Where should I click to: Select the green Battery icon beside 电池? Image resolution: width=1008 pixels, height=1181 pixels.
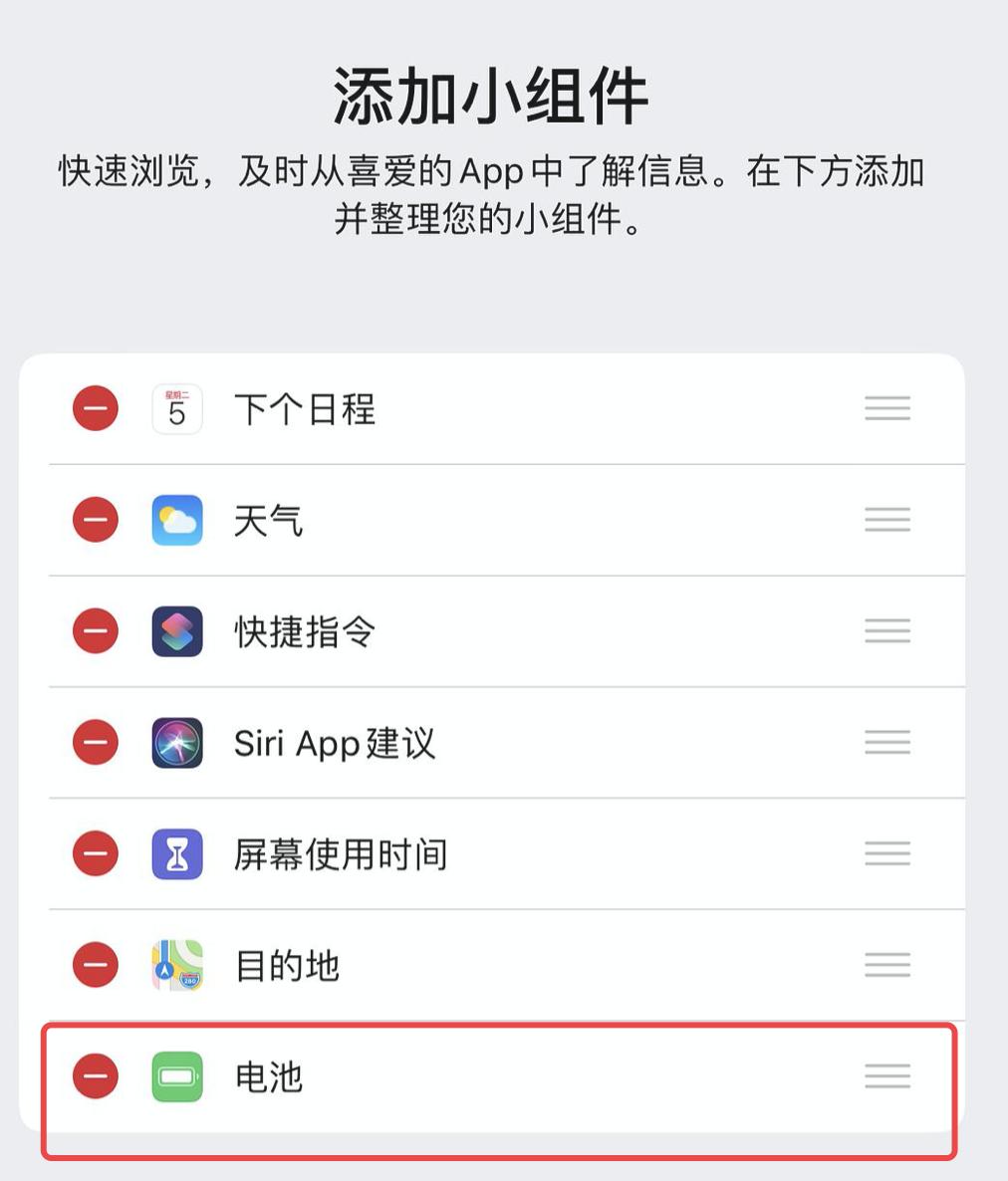click(x=176, y=1075)
